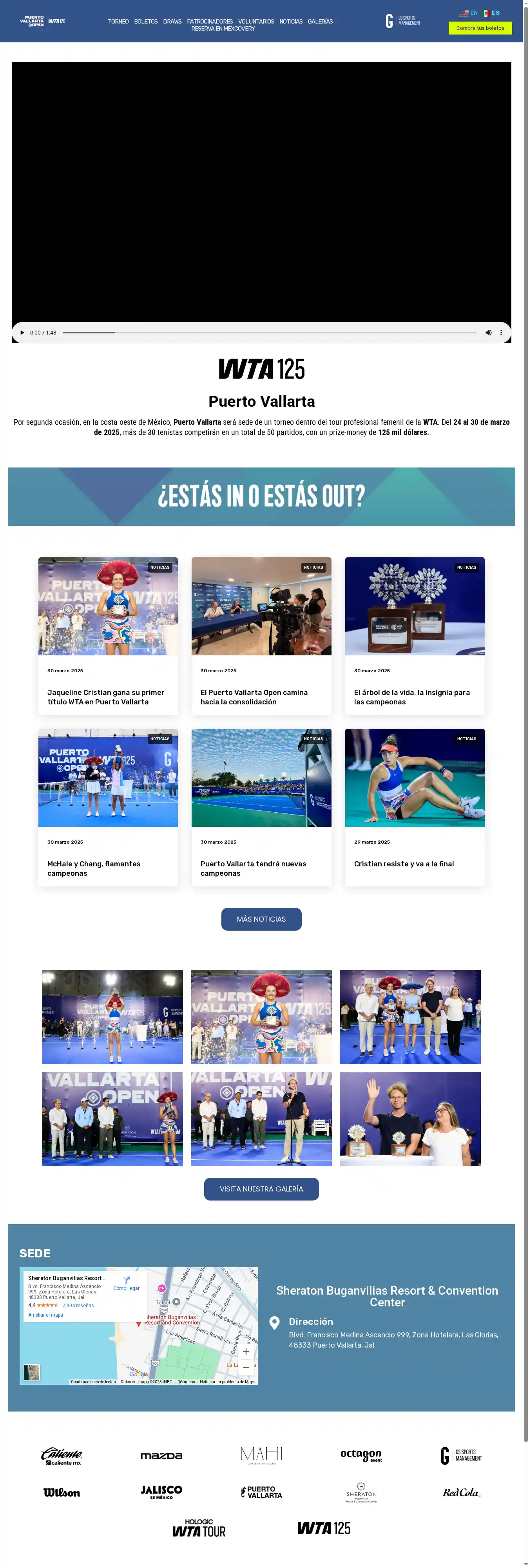Open the video player options menu
Screen dimensions: 529x1568
(501, 332)
